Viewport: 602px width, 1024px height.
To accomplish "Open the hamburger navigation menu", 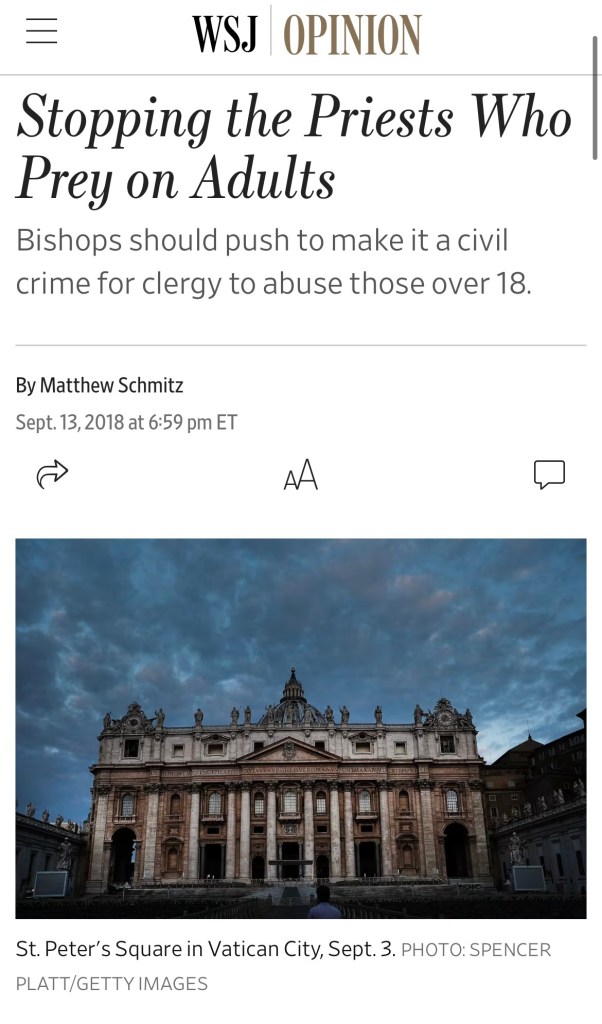I will (41, 32).
